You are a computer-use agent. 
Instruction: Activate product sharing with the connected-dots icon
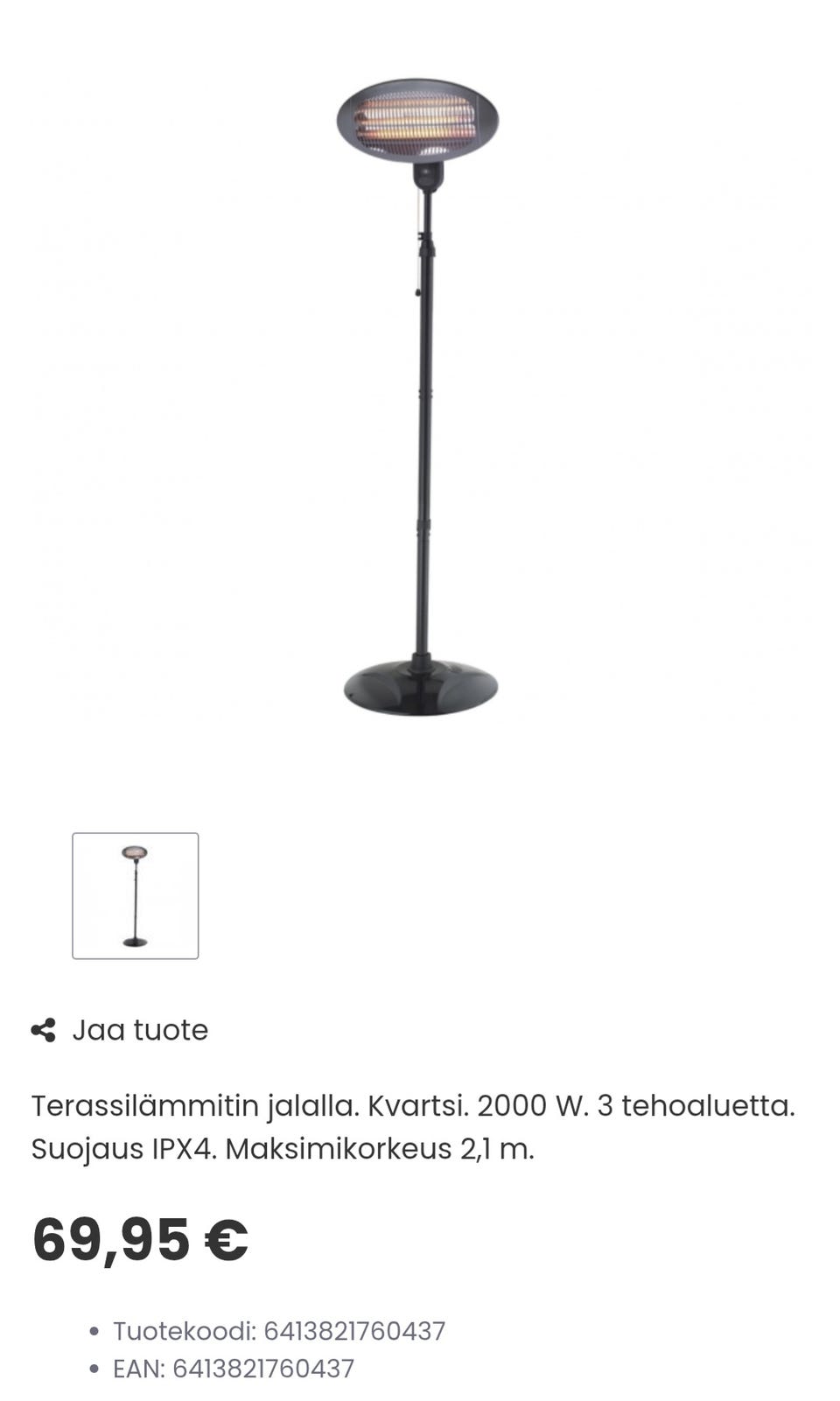pos(45,1029)
